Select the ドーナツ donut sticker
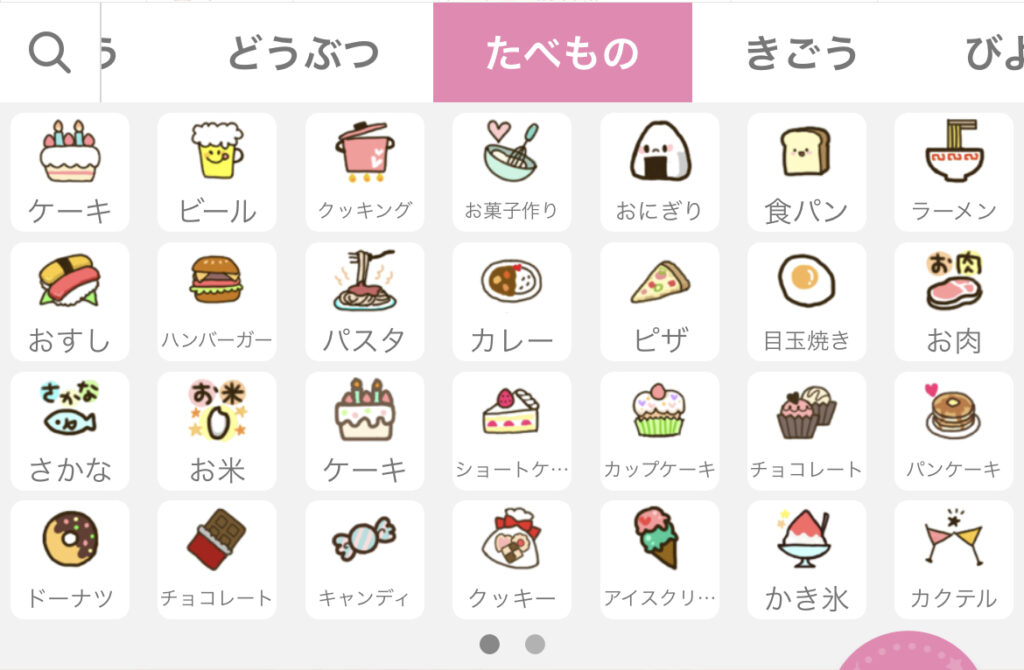The image size is (1024, 670). tap(69, 560)
